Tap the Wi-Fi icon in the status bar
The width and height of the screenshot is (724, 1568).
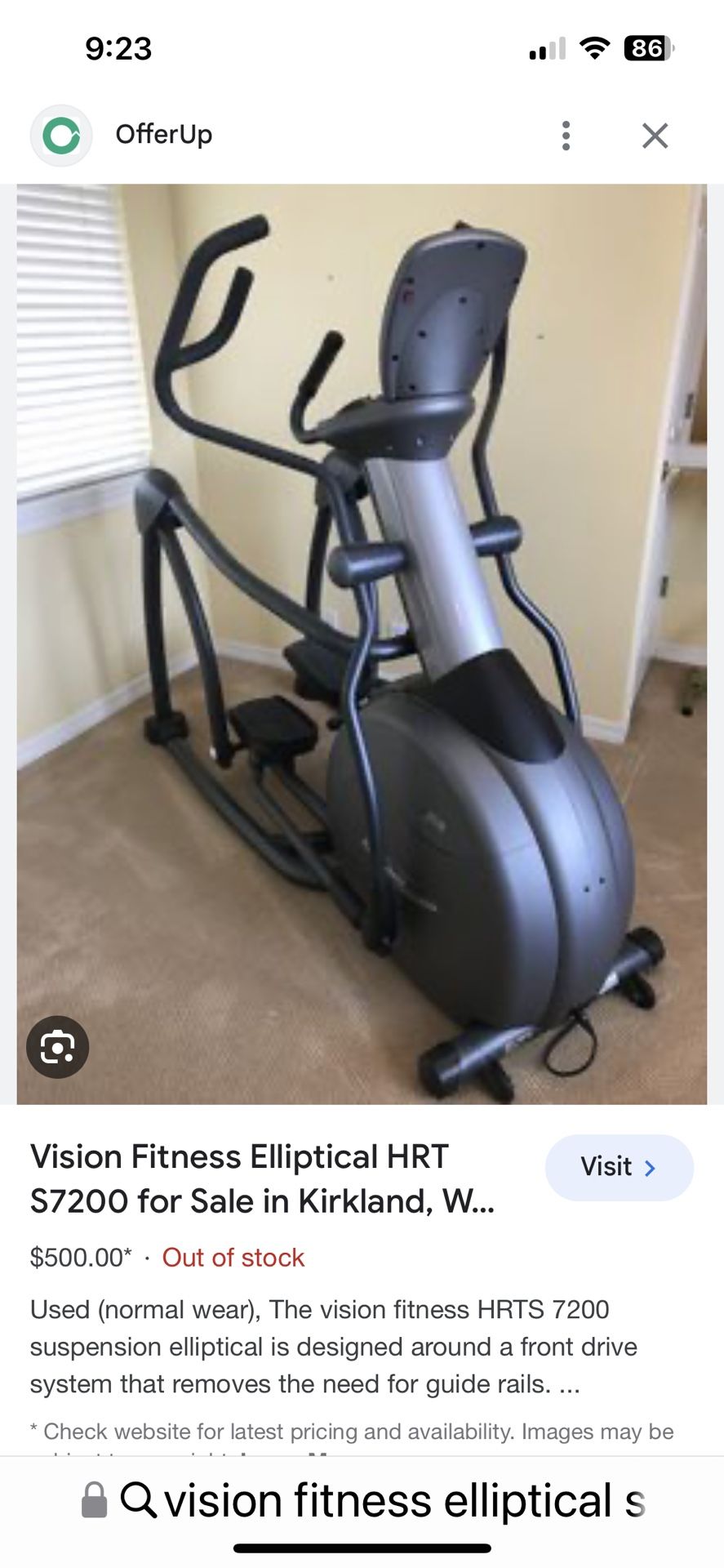coord(595,49)
